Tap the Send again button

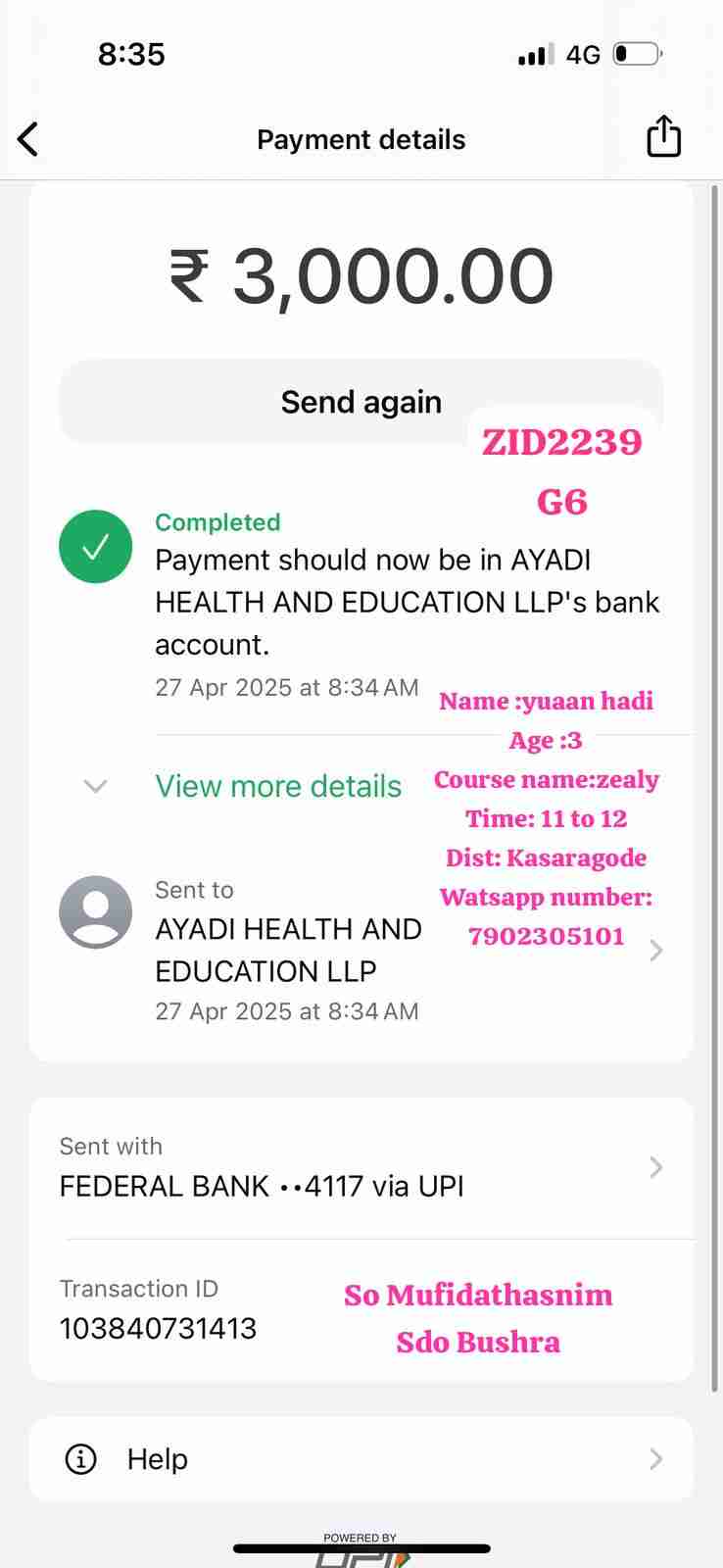click(x=361, y=402)
